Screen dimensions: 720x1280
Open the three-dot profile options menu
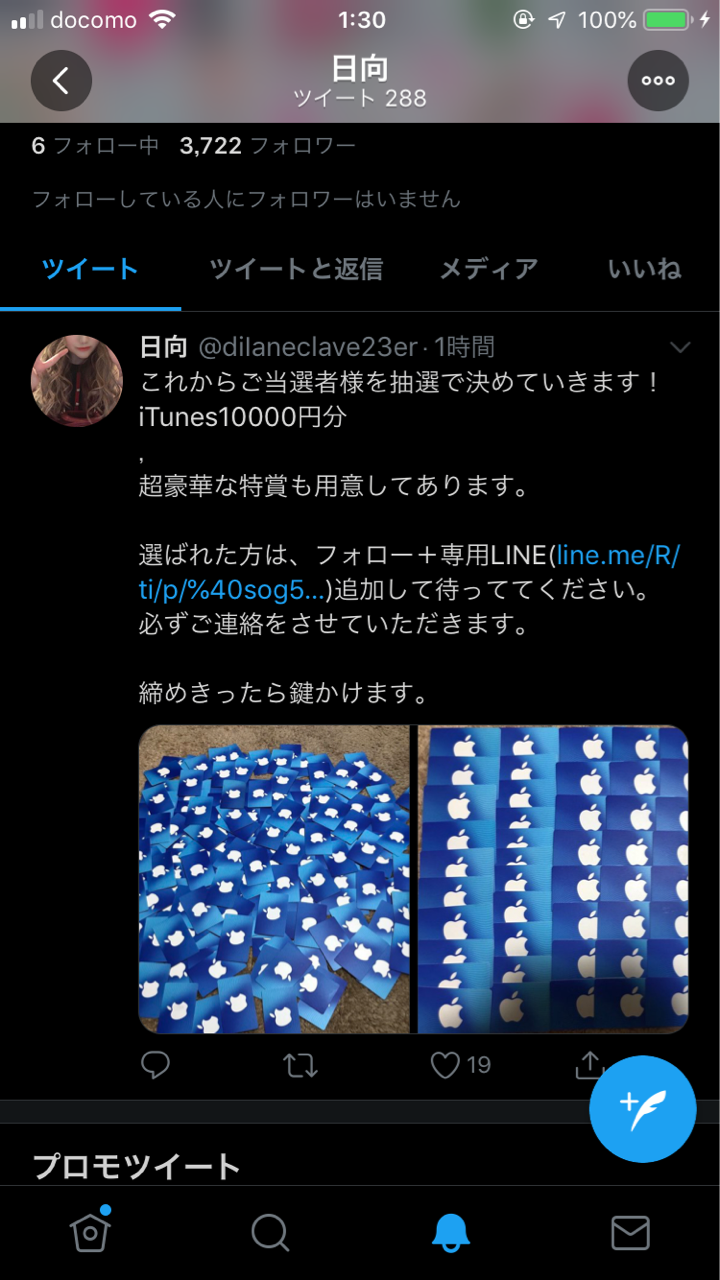[x=657, y=81]
